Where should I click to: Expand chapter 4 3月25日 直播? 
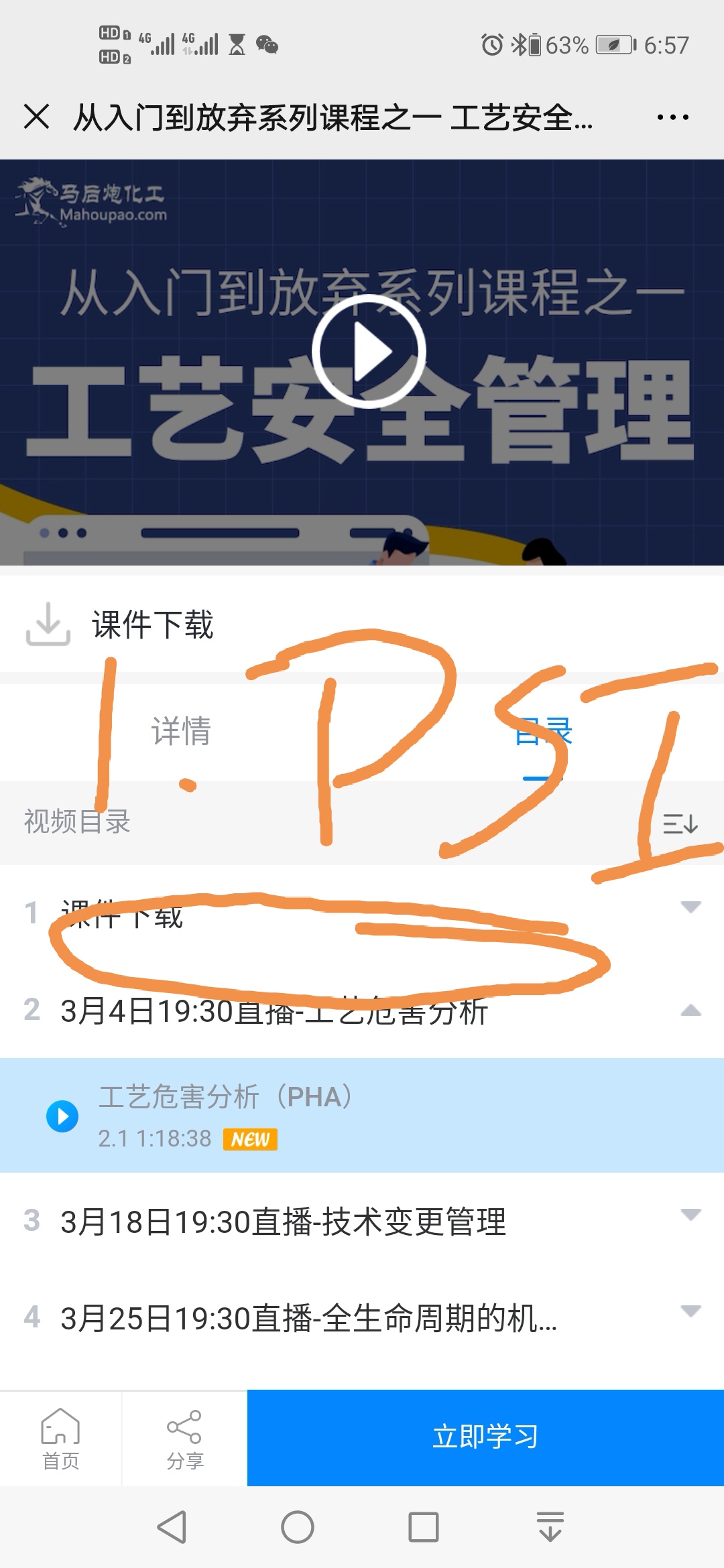[x=362, y=1317]
